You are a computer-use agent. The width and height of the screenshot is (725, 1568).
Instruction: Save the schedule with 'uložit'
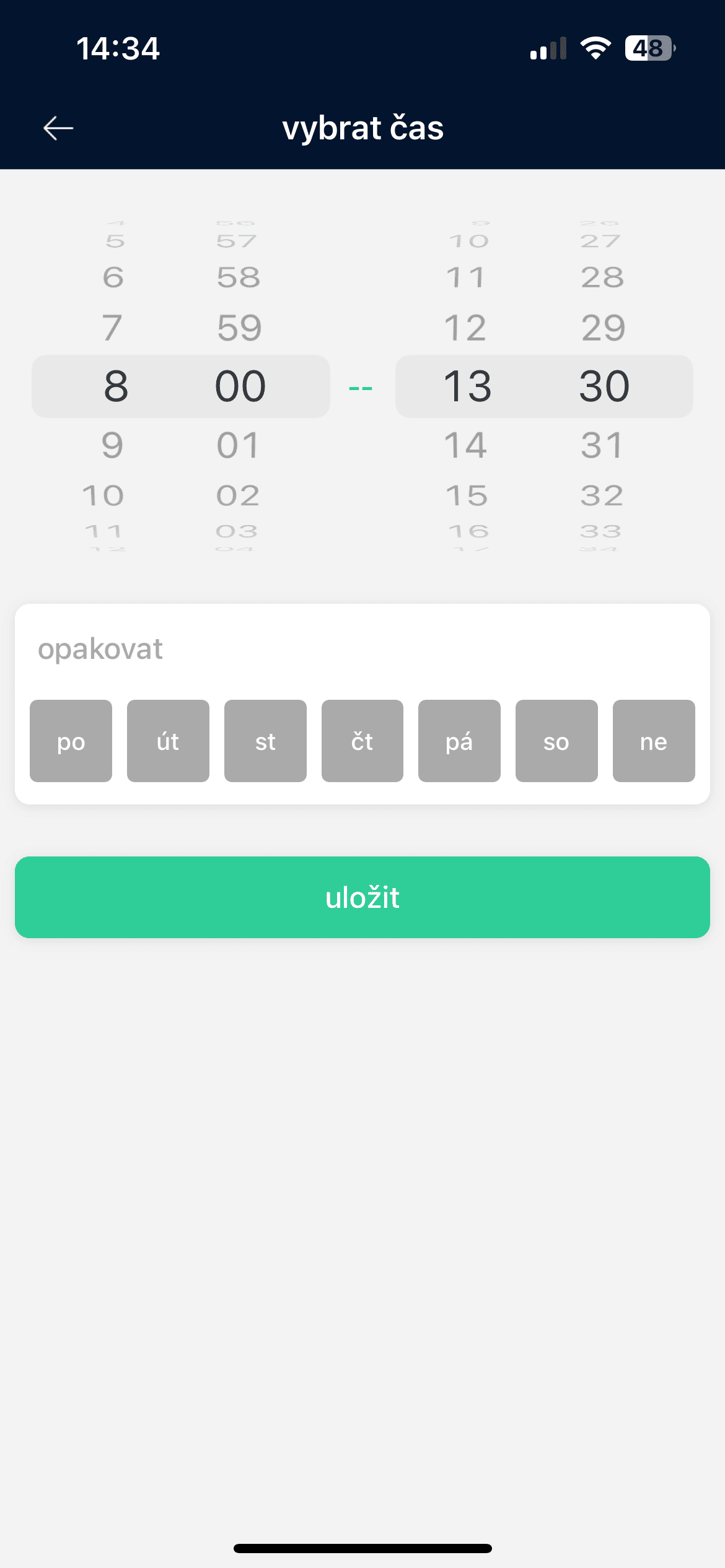[362, 897]
